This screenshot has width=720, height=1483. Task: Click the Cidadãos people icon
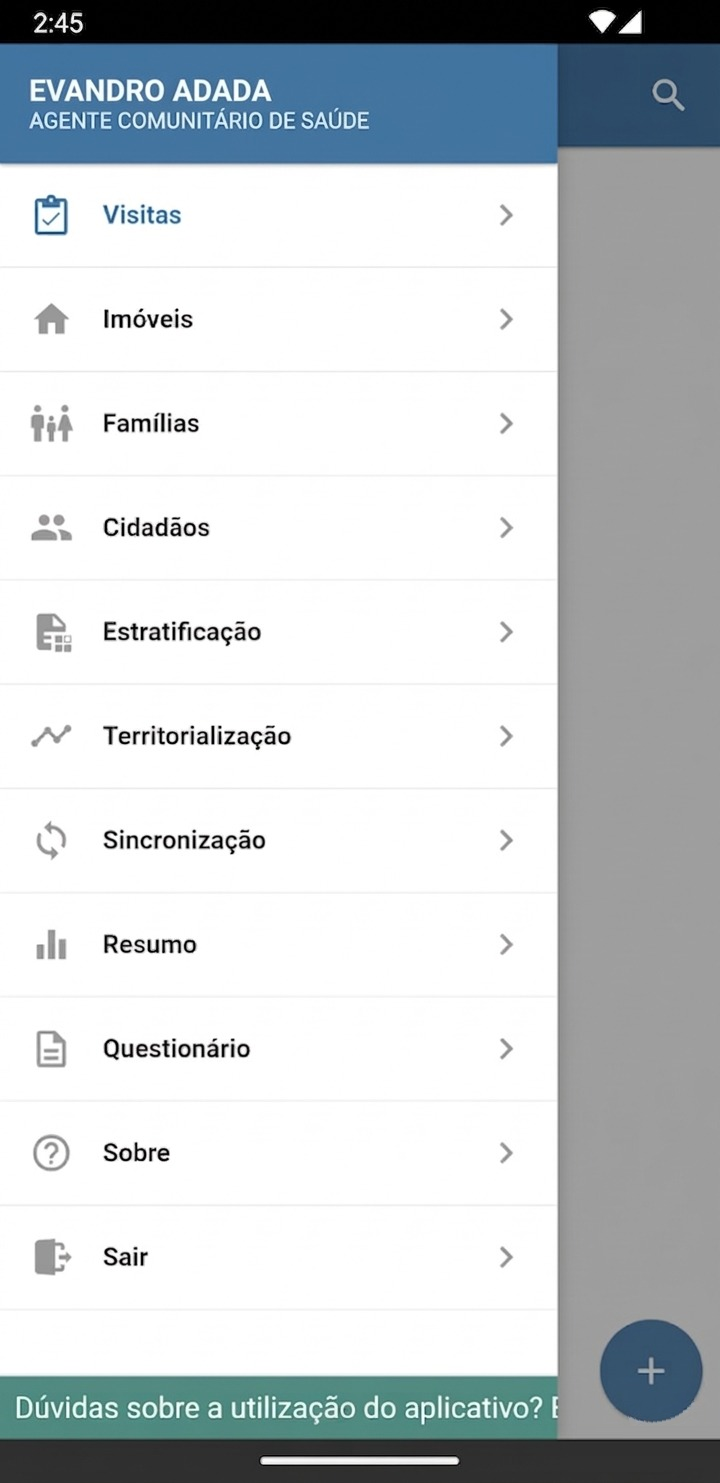(x=51, y=527)
